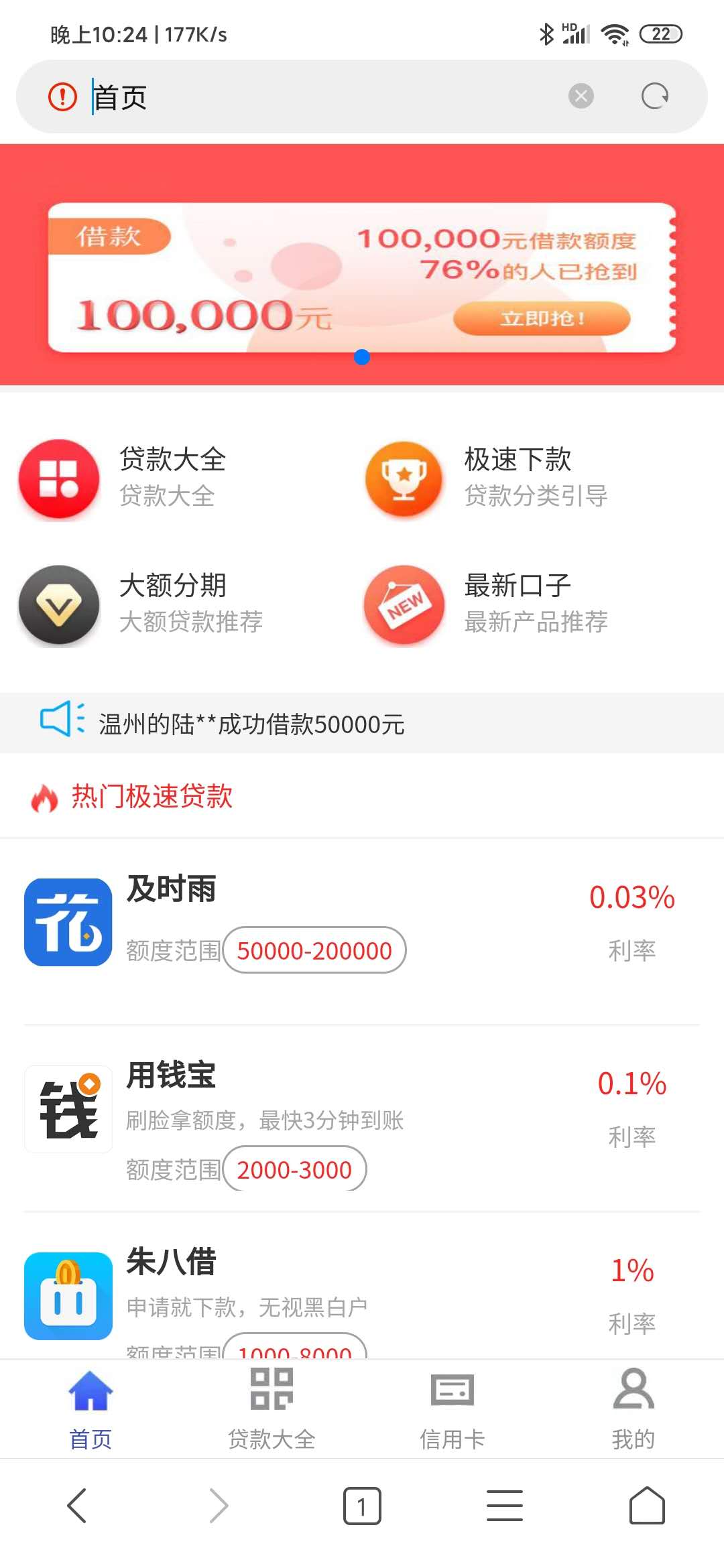
Task: Open the browser hamburger menu
Action: click(504, 1506)
